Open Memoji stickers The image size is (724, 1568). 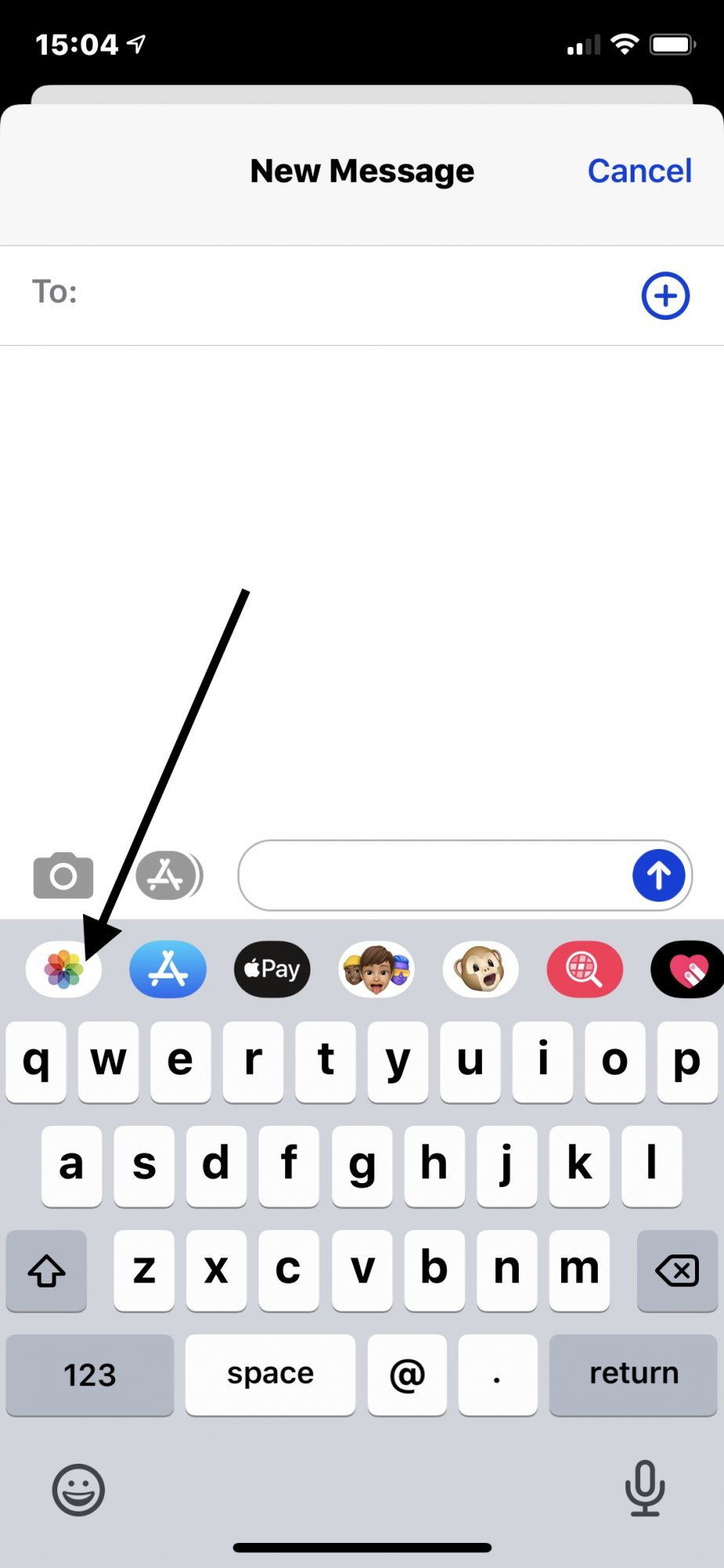pyautogui.click(x=376, y=969)
